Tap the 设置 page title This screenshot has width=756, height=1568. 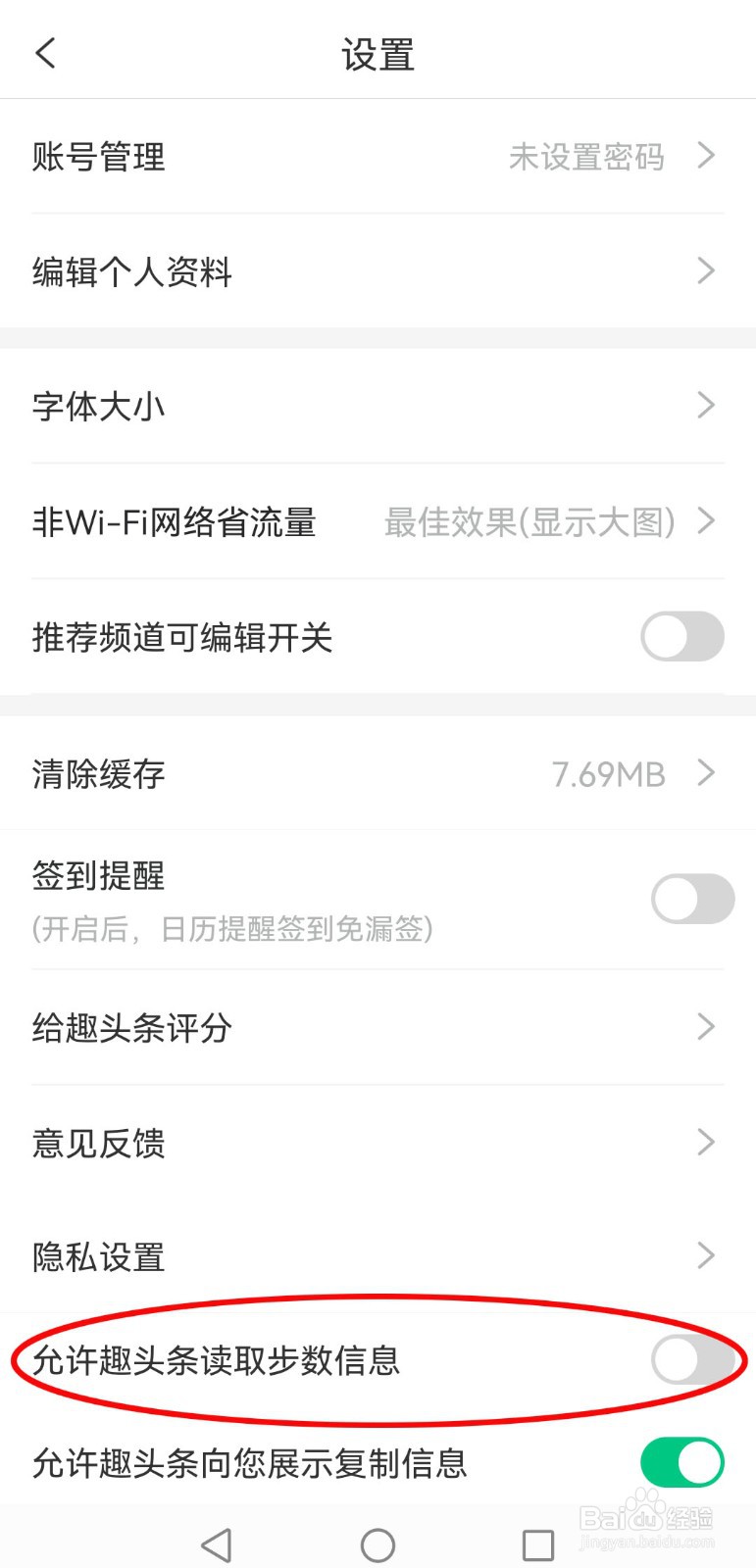coord(378,54)
